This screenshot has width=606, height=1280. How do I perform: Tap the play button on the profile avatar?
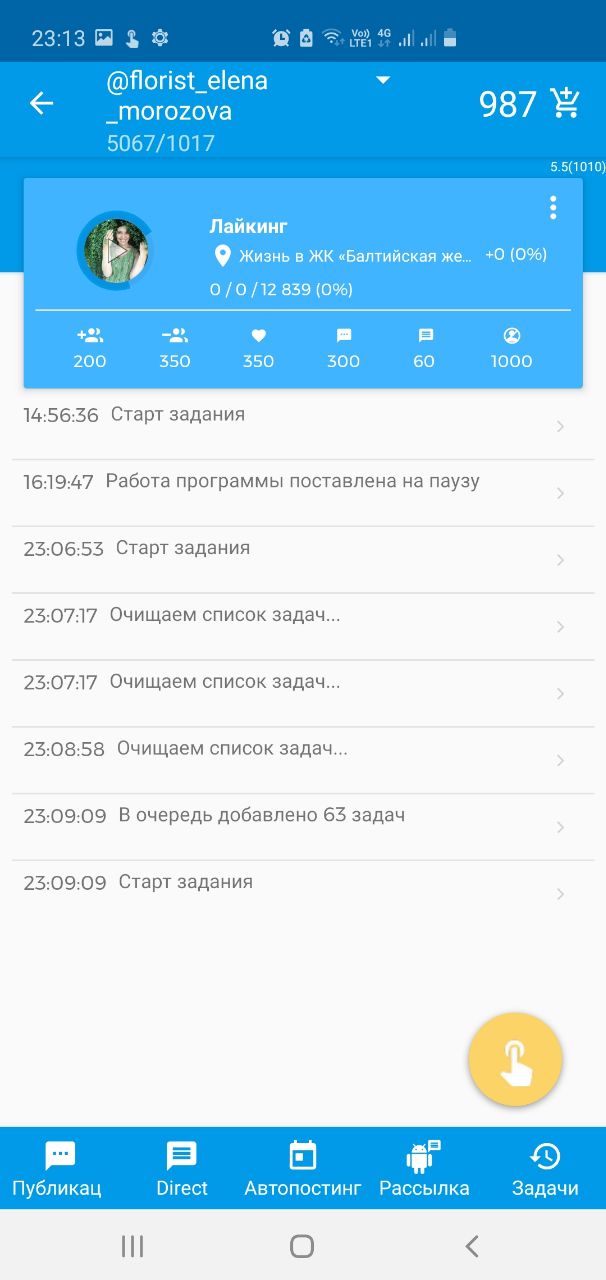117,251
